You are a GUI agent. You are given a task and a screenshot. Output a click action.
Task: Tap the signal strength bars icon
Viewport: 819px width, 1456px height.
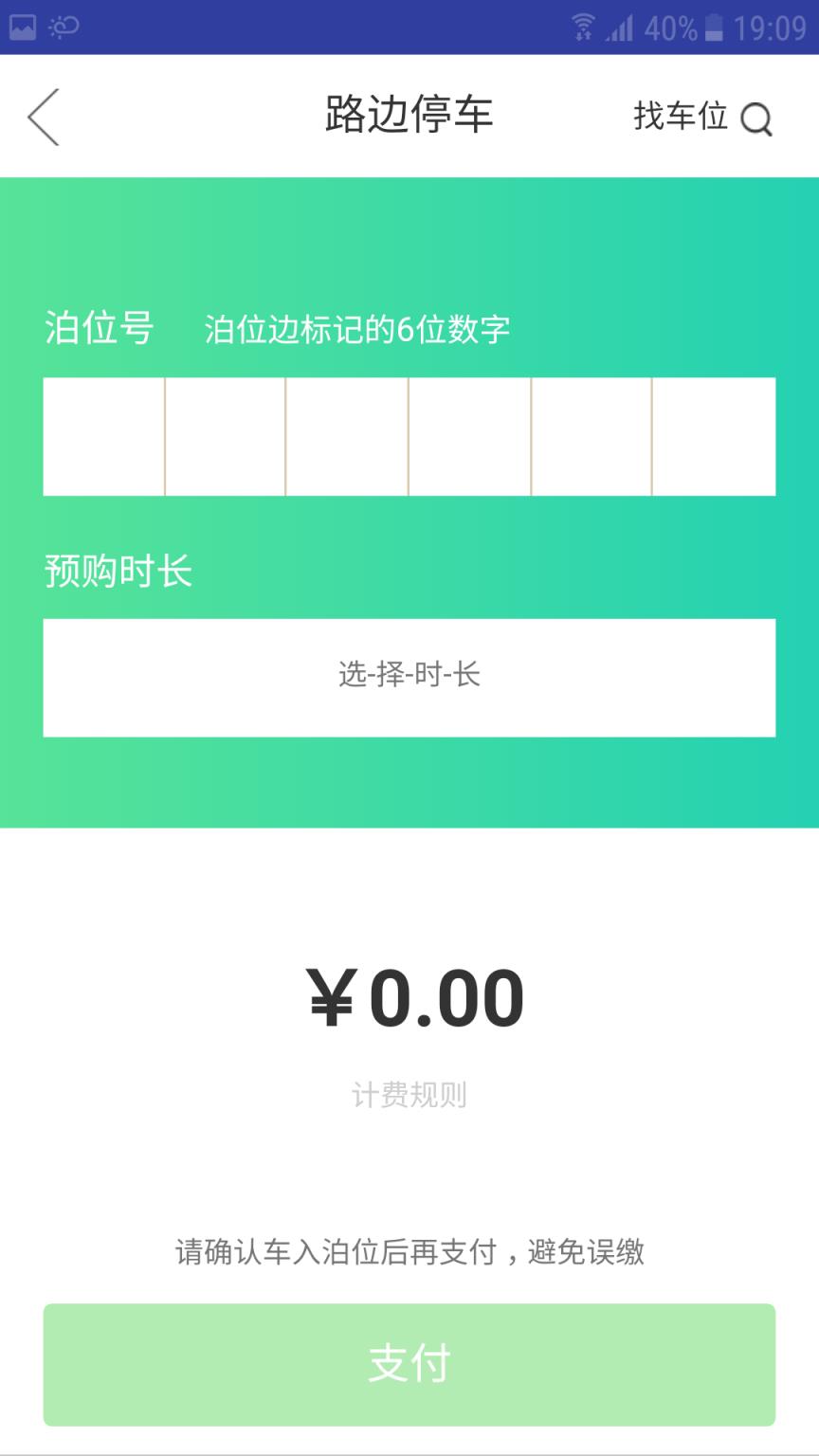click(x=622, y=28)
